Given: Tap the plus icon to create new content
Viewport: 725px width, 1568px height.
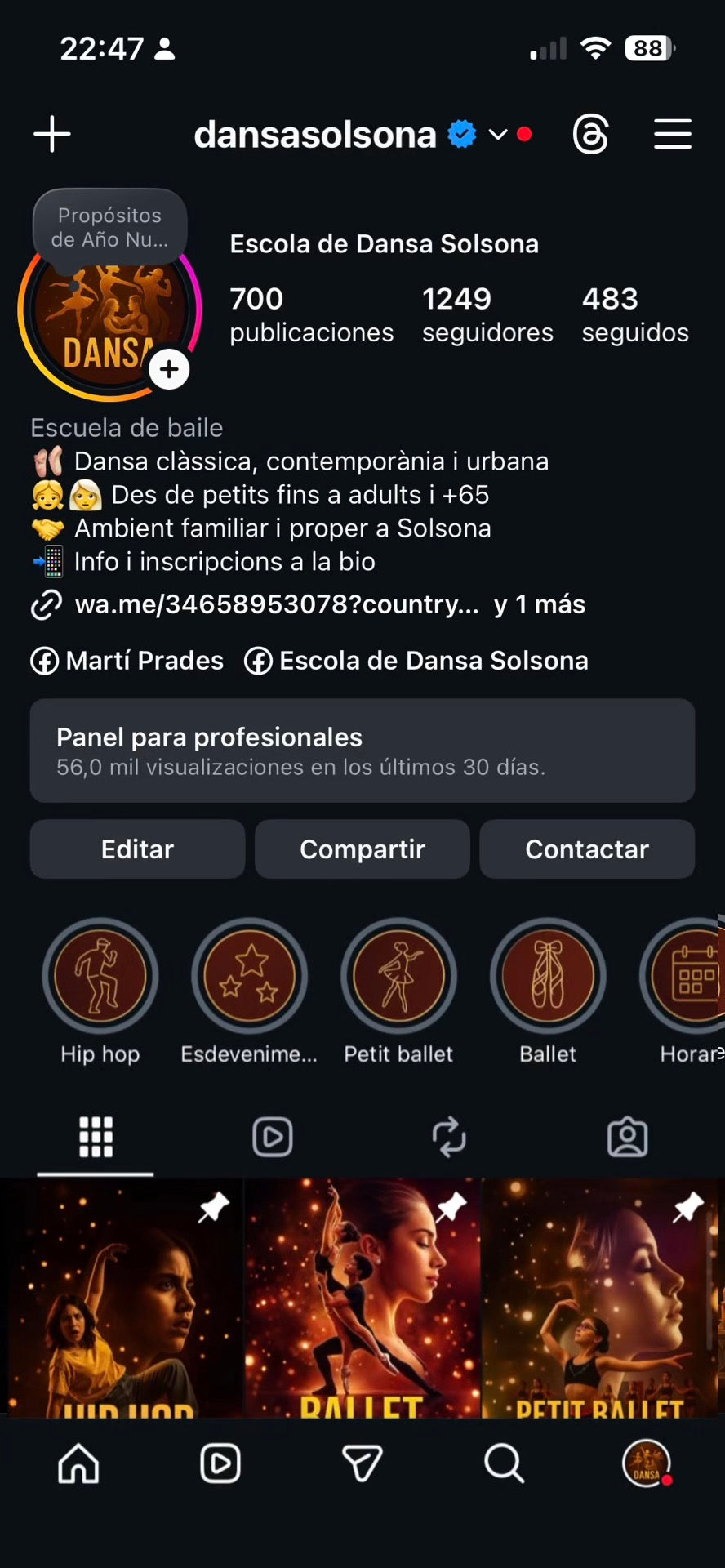Looking at the screenshot, I should pos(52,134).
